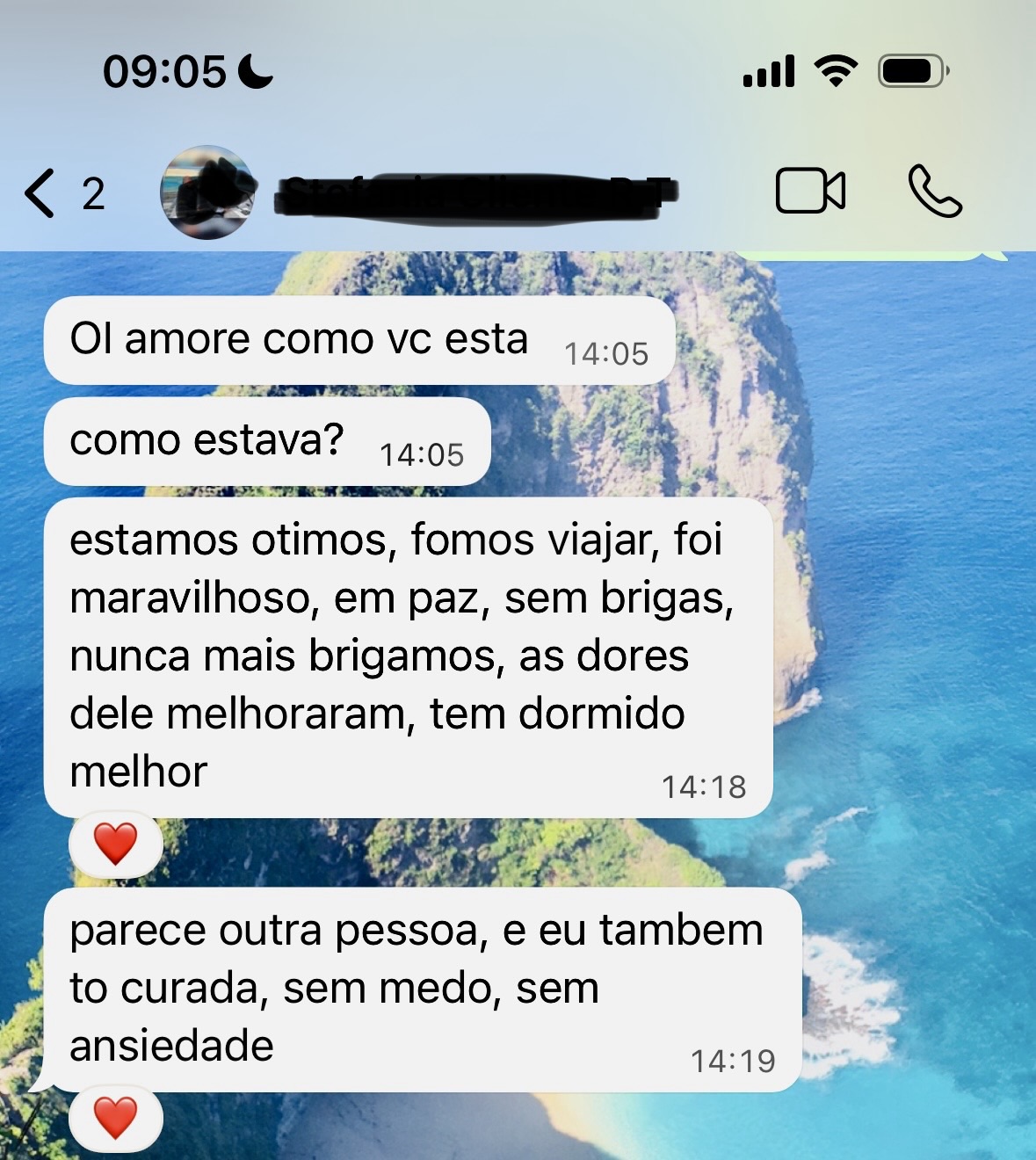View the heart reaction on the "tem dormido melhor" message

click(x=116, y=845)
